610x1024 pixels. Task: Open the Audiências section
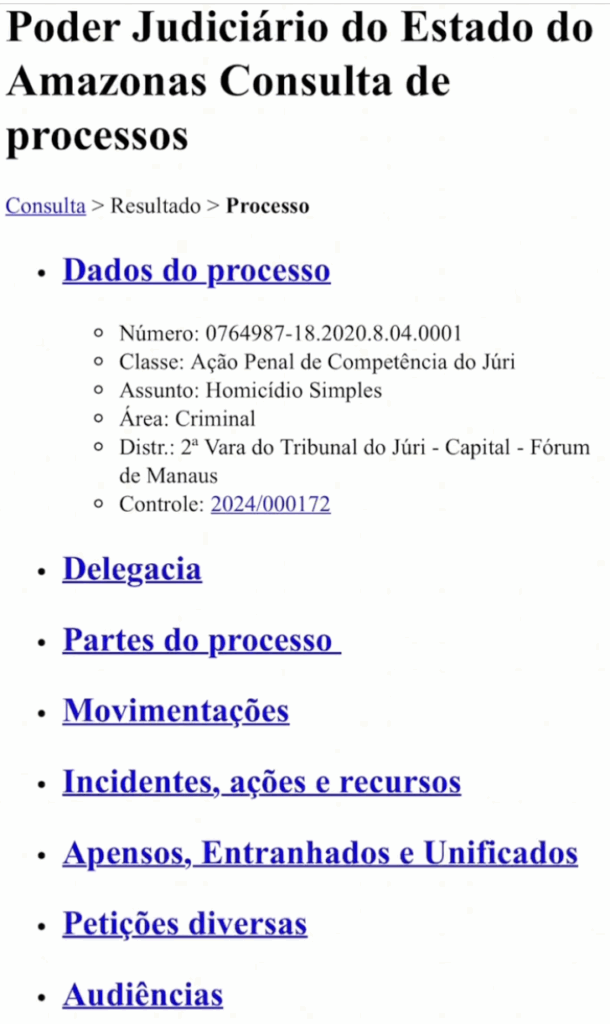pos(143,995)
